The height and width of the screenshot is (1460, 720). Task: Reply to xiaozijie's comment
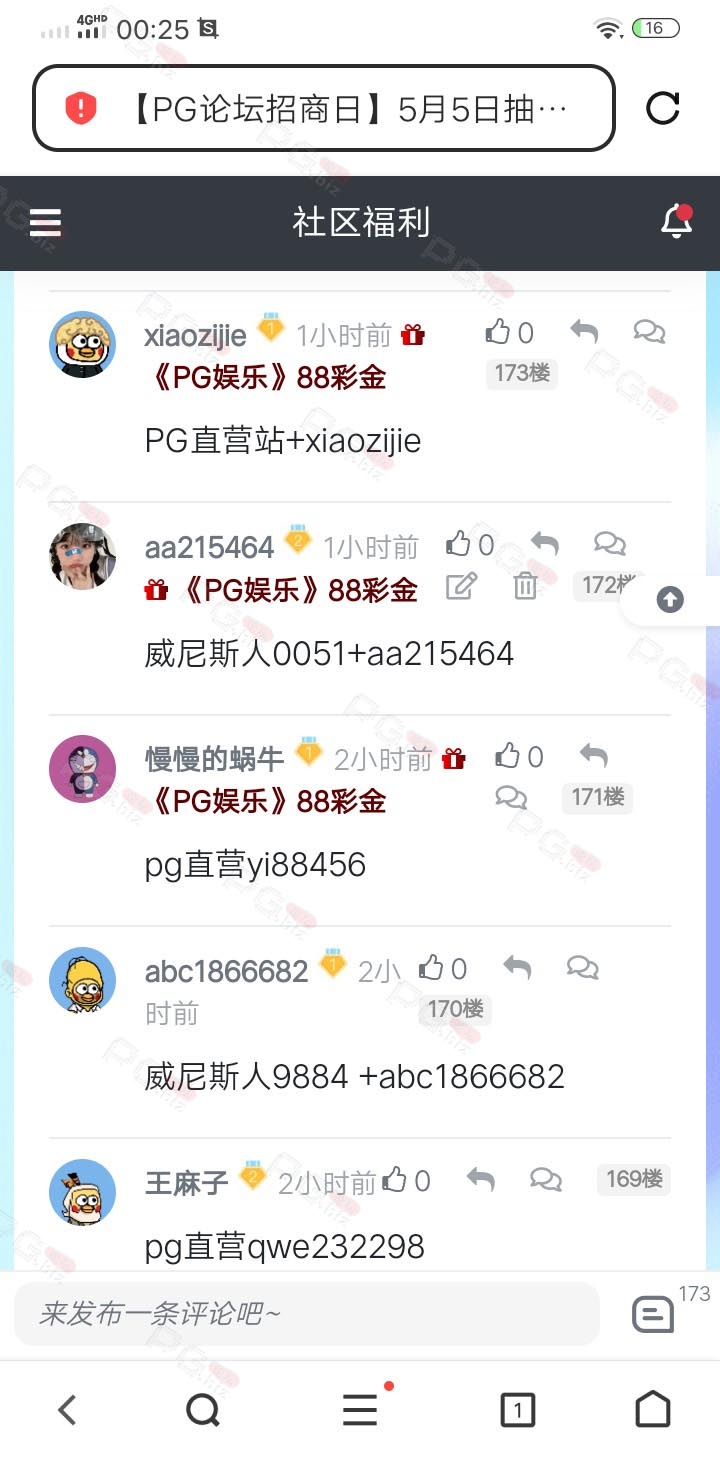pos(584,332)
